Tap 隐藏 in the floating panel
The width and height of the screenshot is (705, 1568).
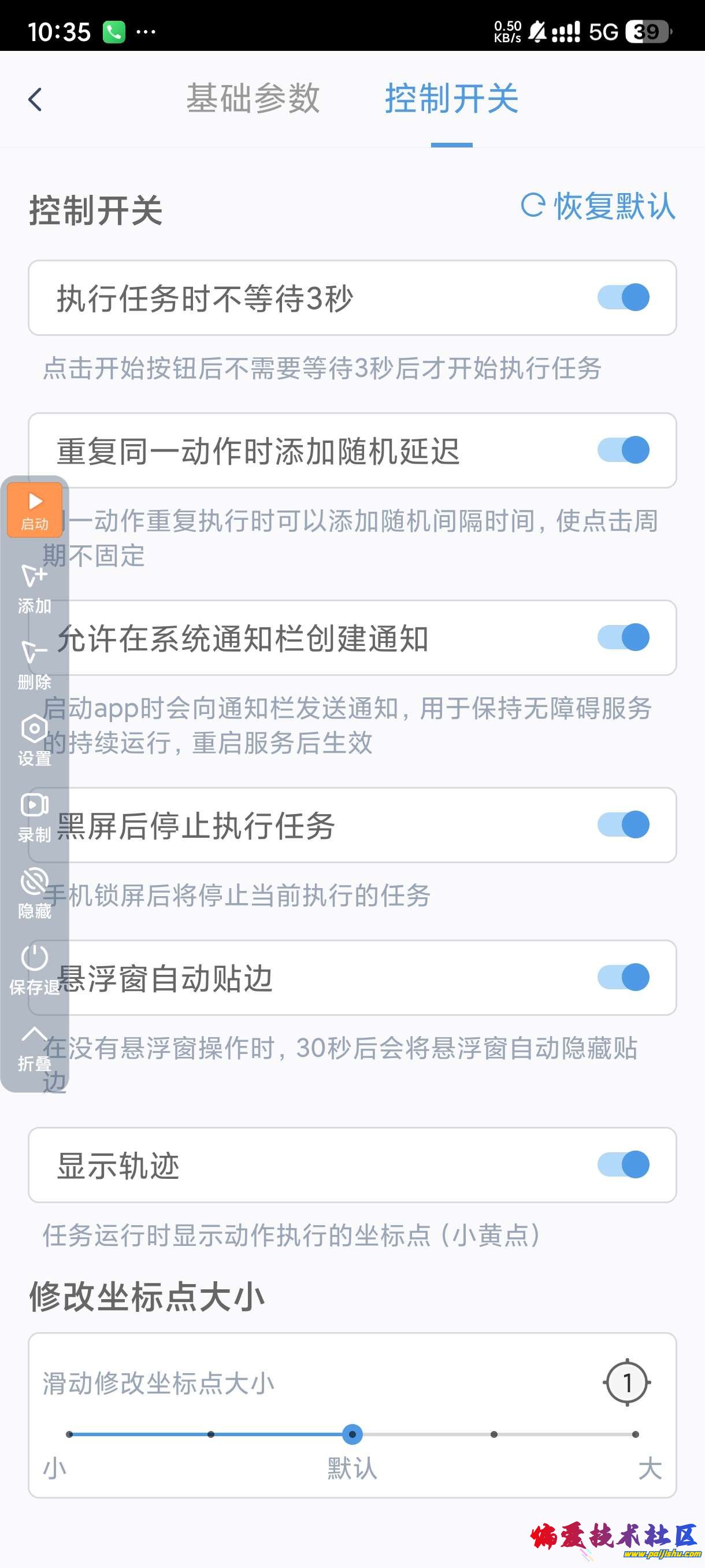pos(35,892)
